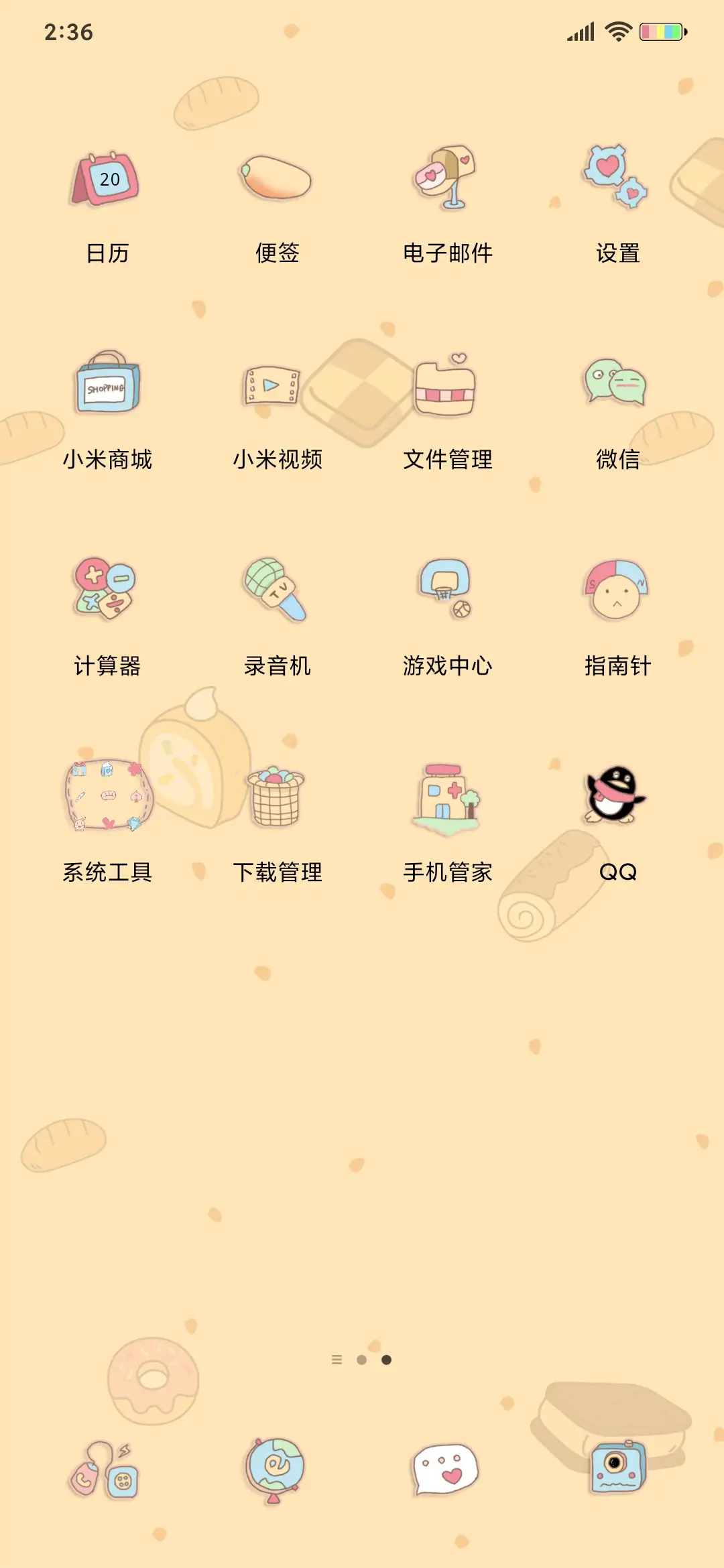Open the Messages app in the dock
Viewport: 724px width, 1568px height.
[x=447, y=1474]
